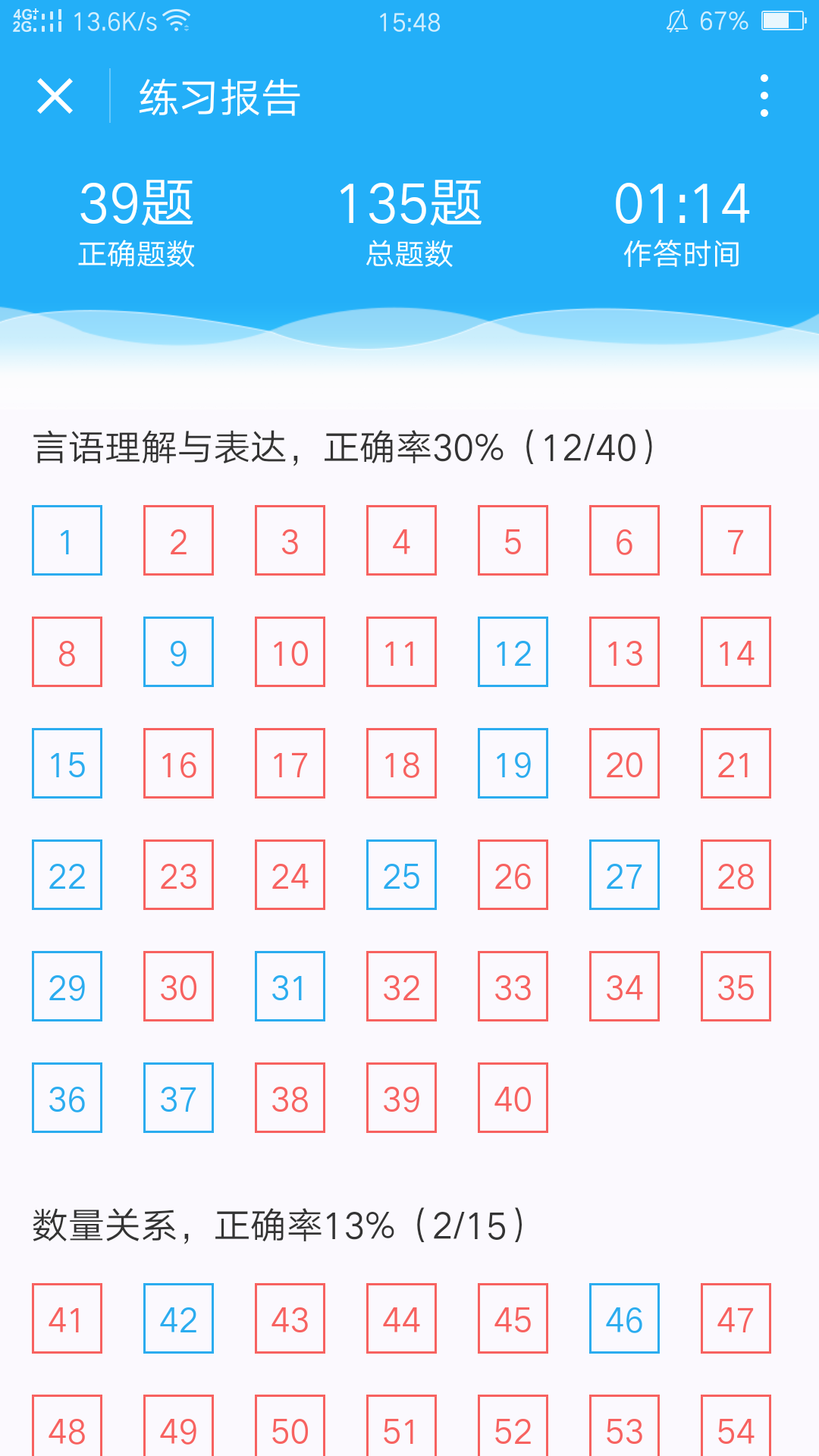Open question 1 review
819x1456 pixels.
pyautogui.click(x=67, y=541)
